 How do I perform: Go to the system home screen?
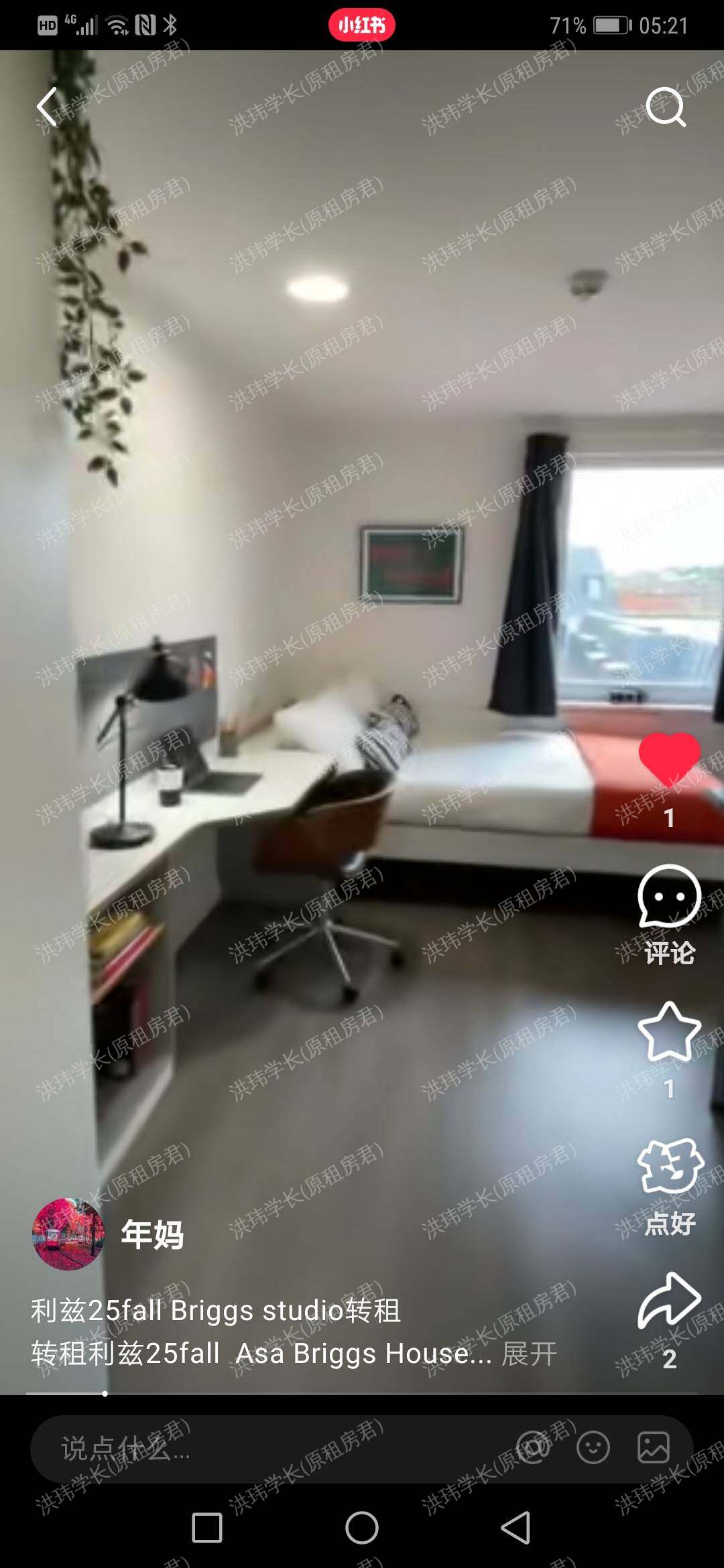[362, 1528]
